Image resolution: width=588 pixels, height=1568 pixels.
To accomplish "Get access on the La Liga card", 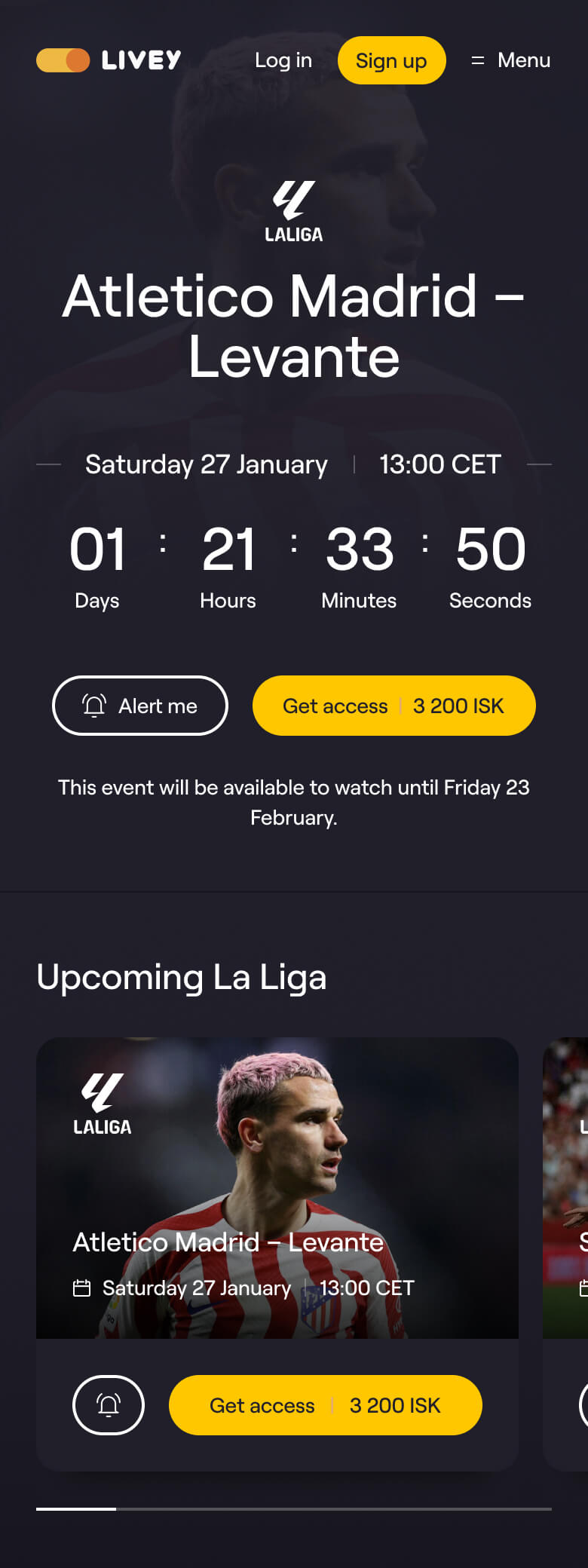I will pos(326,1405).
